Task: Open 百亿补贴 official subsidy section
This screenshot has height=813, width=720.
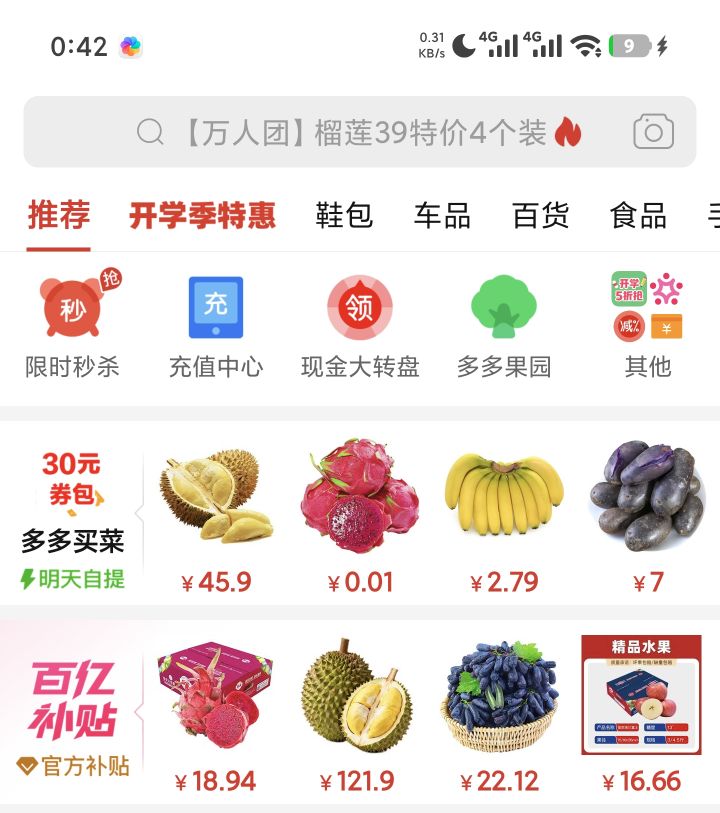Action: (x=73, y=718)
